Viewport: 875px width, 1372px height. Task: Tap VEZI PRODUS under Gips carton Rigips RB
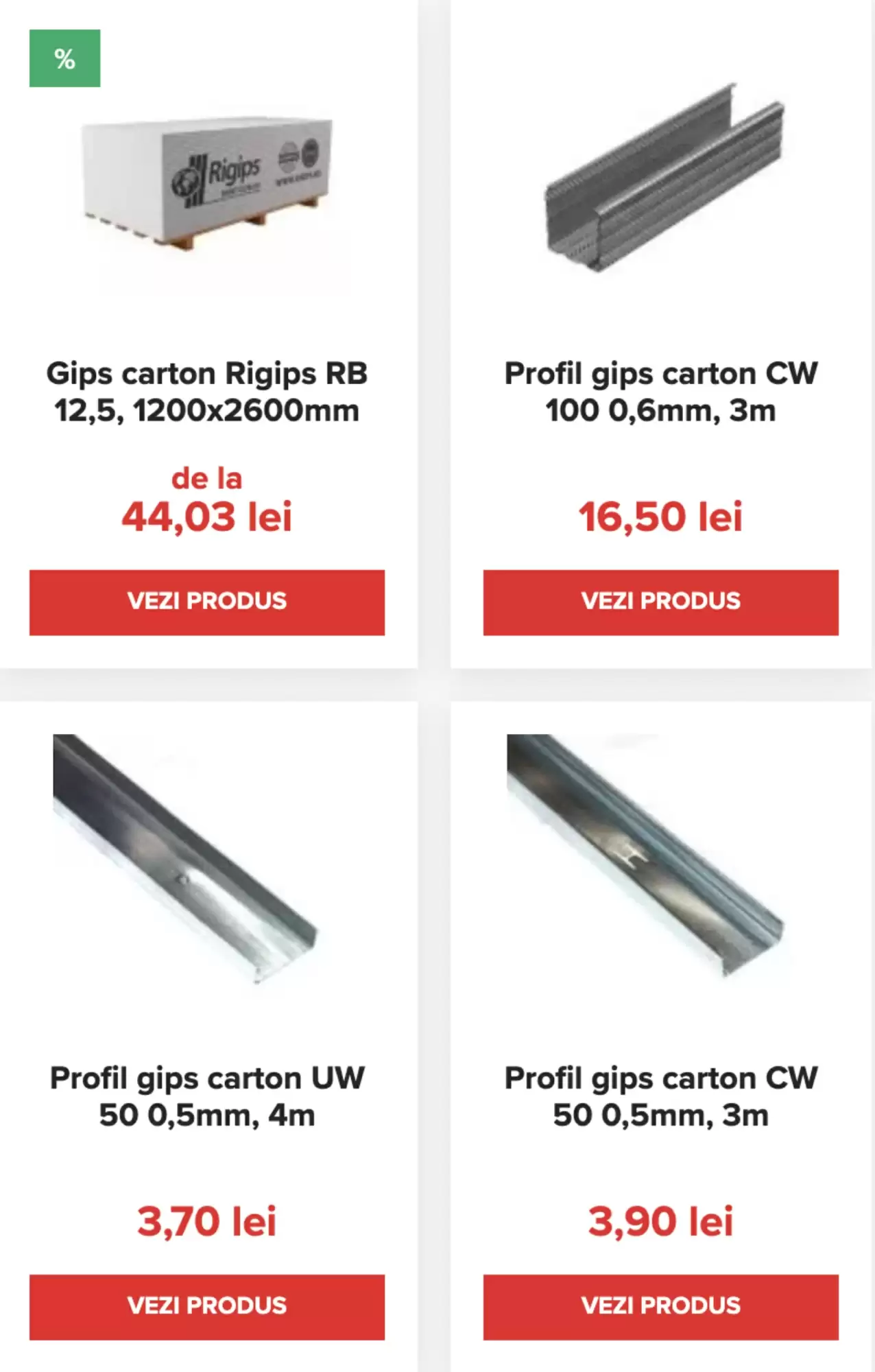click(206, 602)
